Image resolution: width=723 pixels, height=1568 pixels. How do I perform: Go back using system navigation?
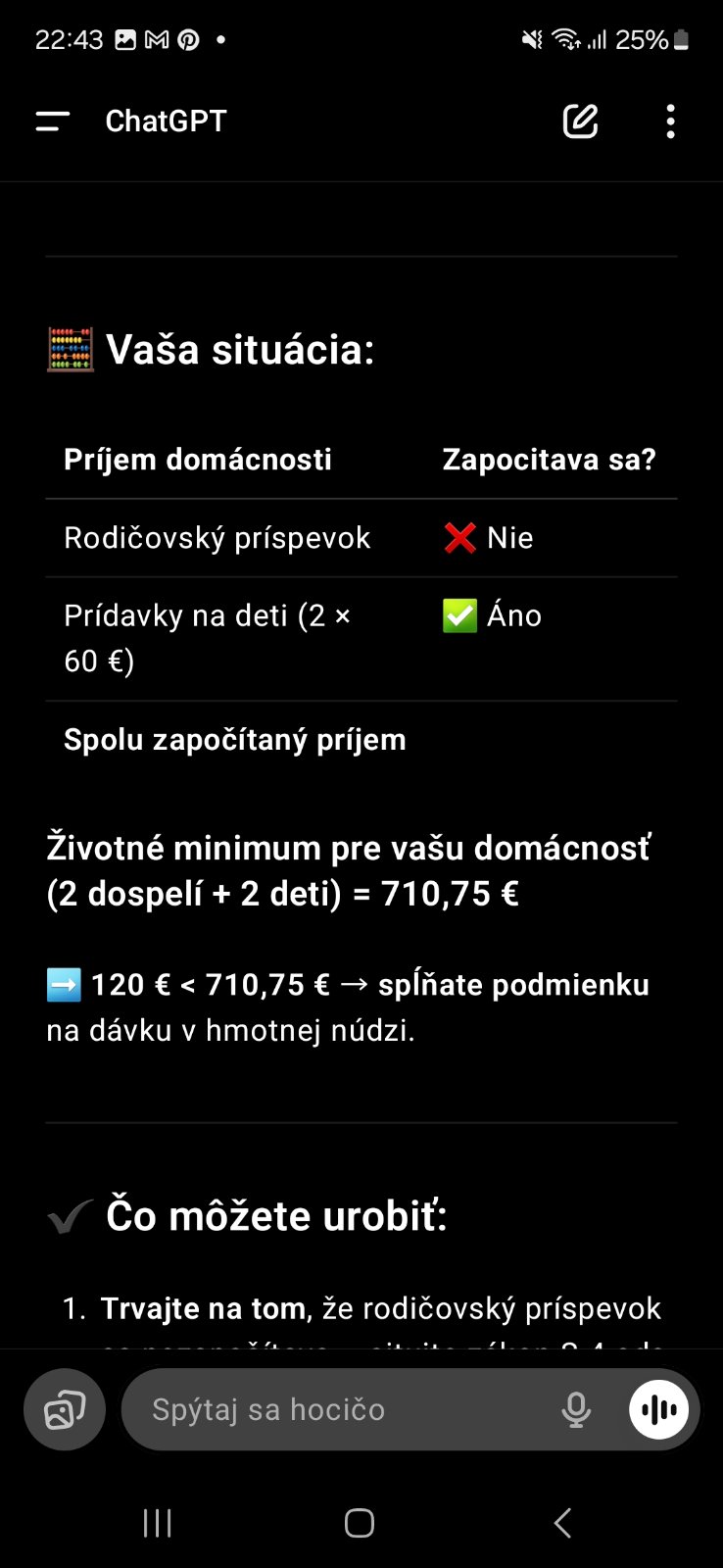point(562,1523)
